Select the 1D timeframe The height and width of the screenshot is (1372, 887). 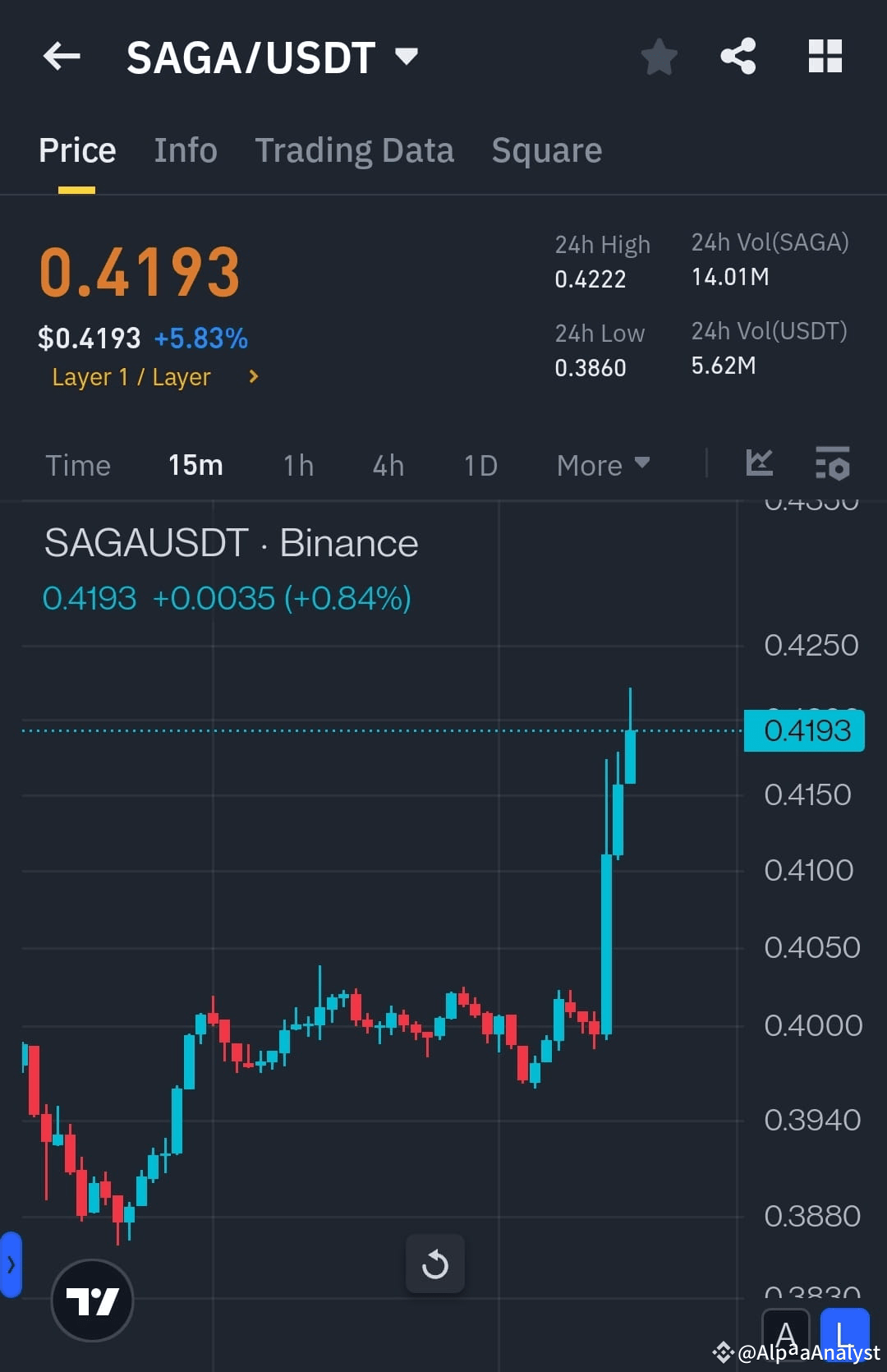(479, 465)
